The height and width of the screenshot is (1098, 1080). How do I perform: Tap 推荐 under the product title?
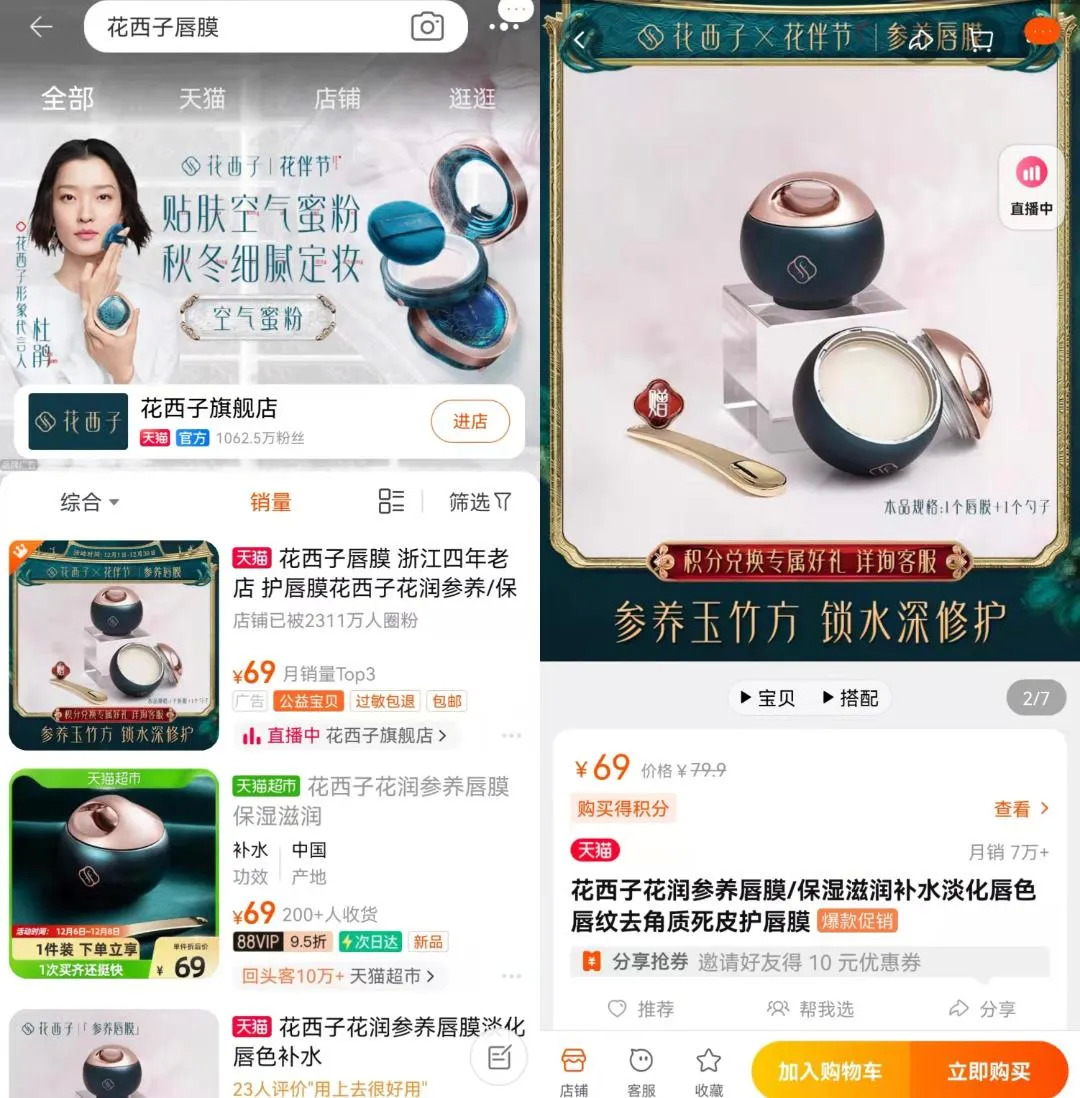point(641,1009)
